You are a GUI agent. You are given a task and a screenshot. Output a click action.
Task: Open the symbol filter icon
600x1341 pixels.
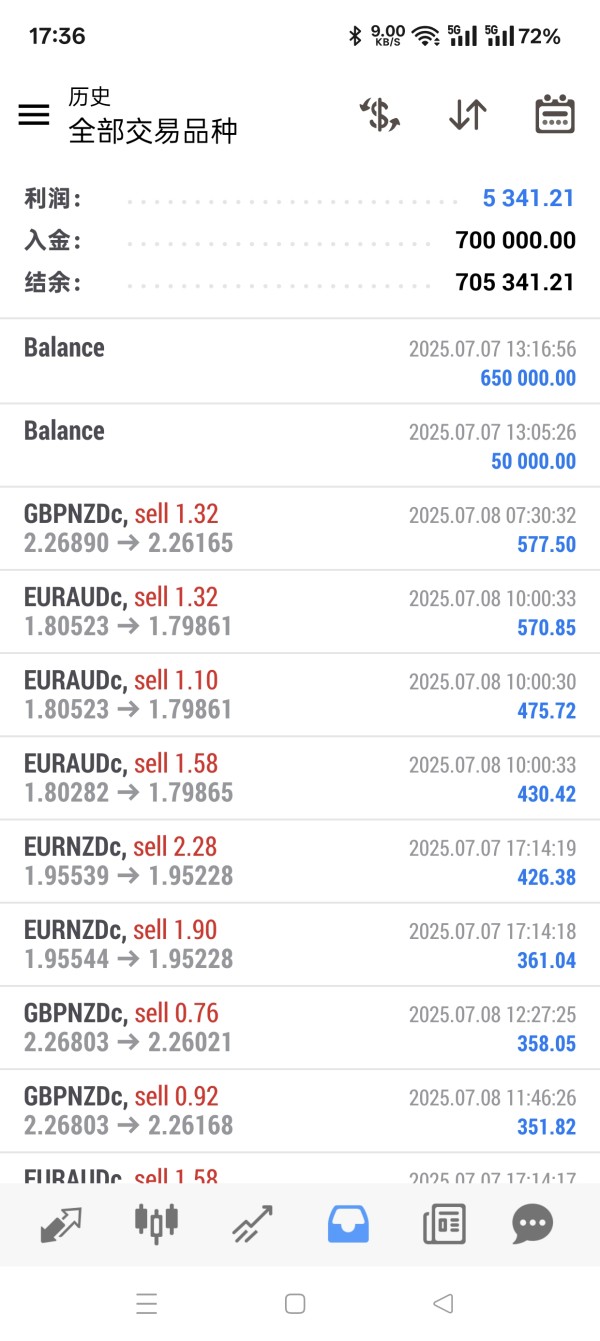[380, 115]
